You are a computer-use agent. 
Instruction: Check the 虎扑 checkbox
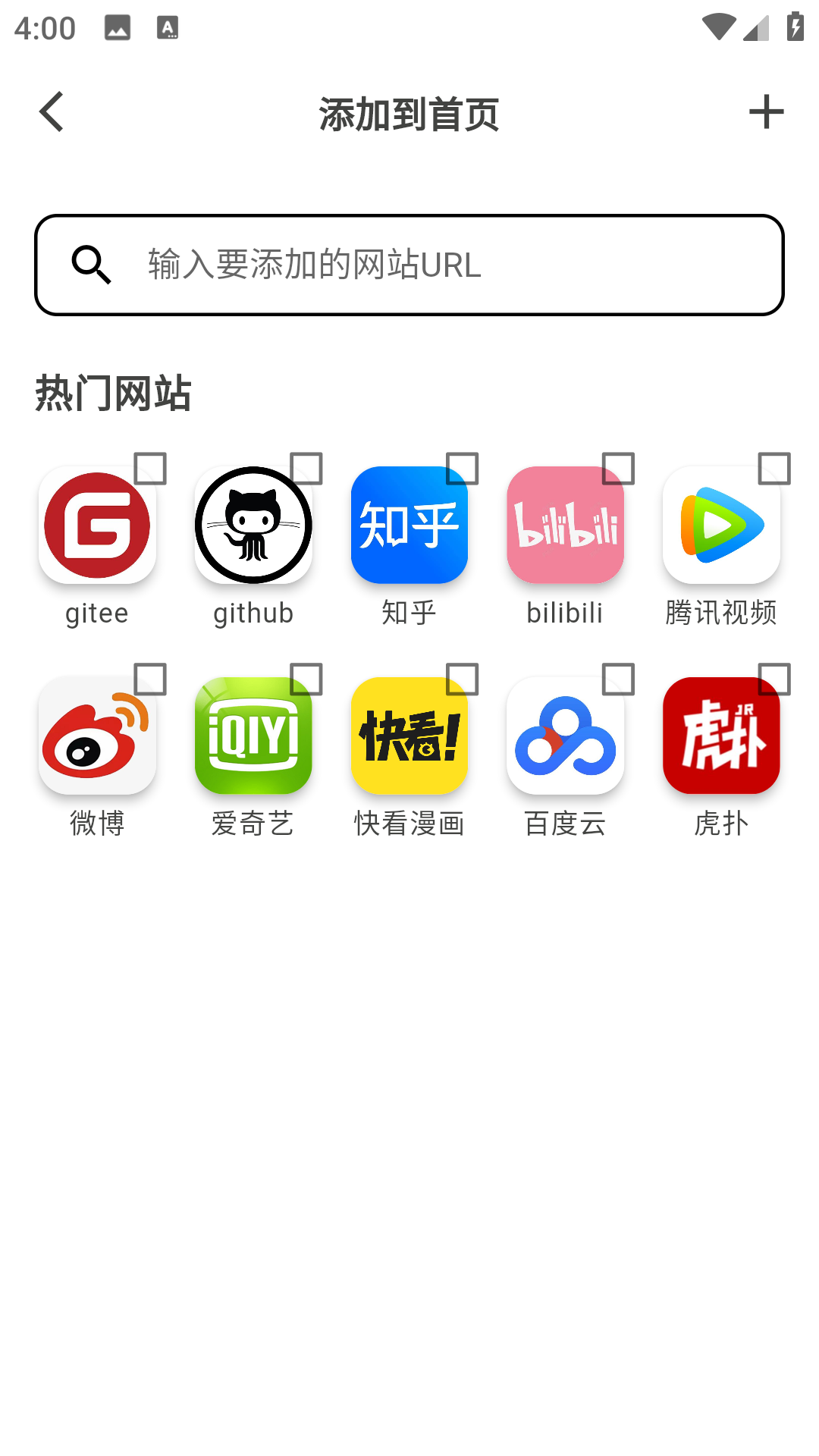pos(774,679)
